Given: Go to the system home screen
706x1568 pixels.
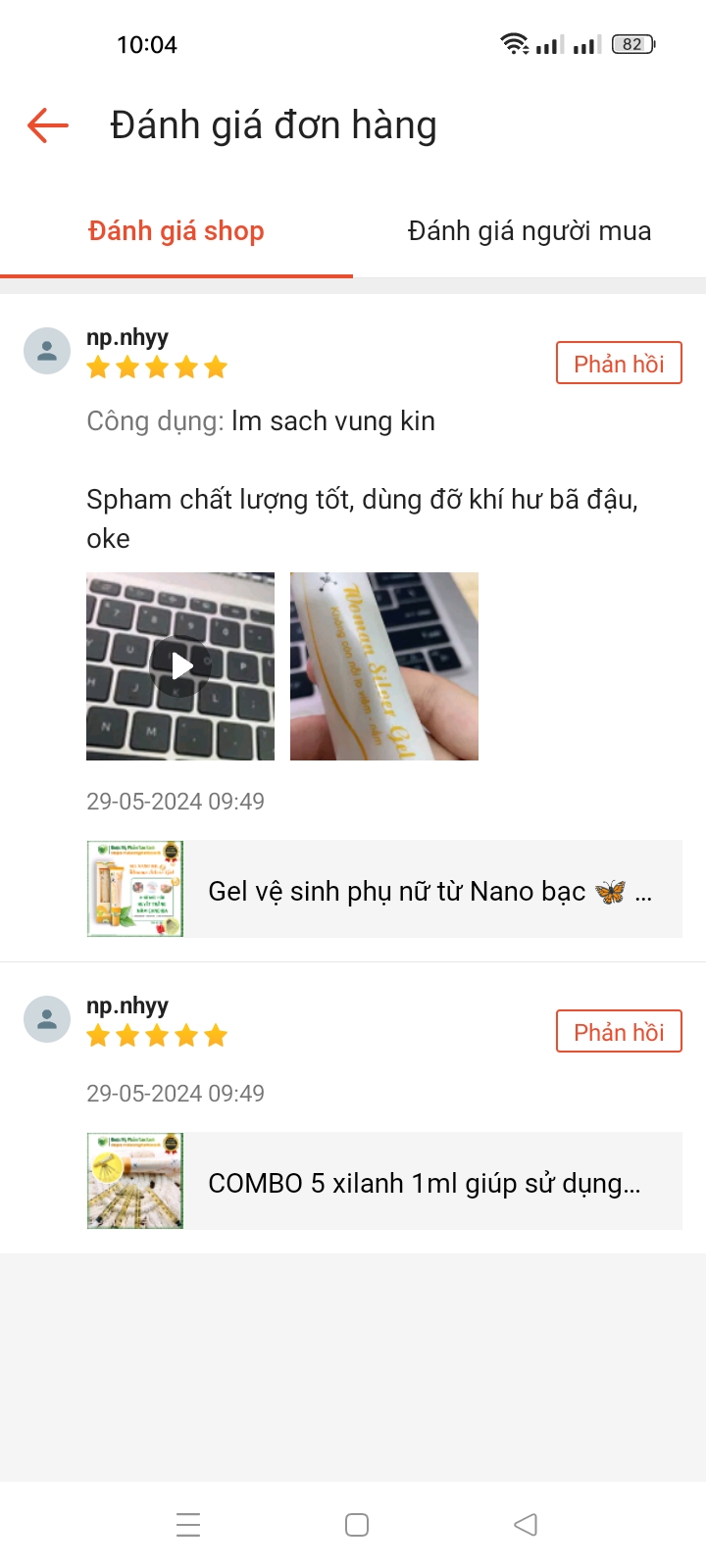Looking at the screenshot, I should pos(357,1525).
